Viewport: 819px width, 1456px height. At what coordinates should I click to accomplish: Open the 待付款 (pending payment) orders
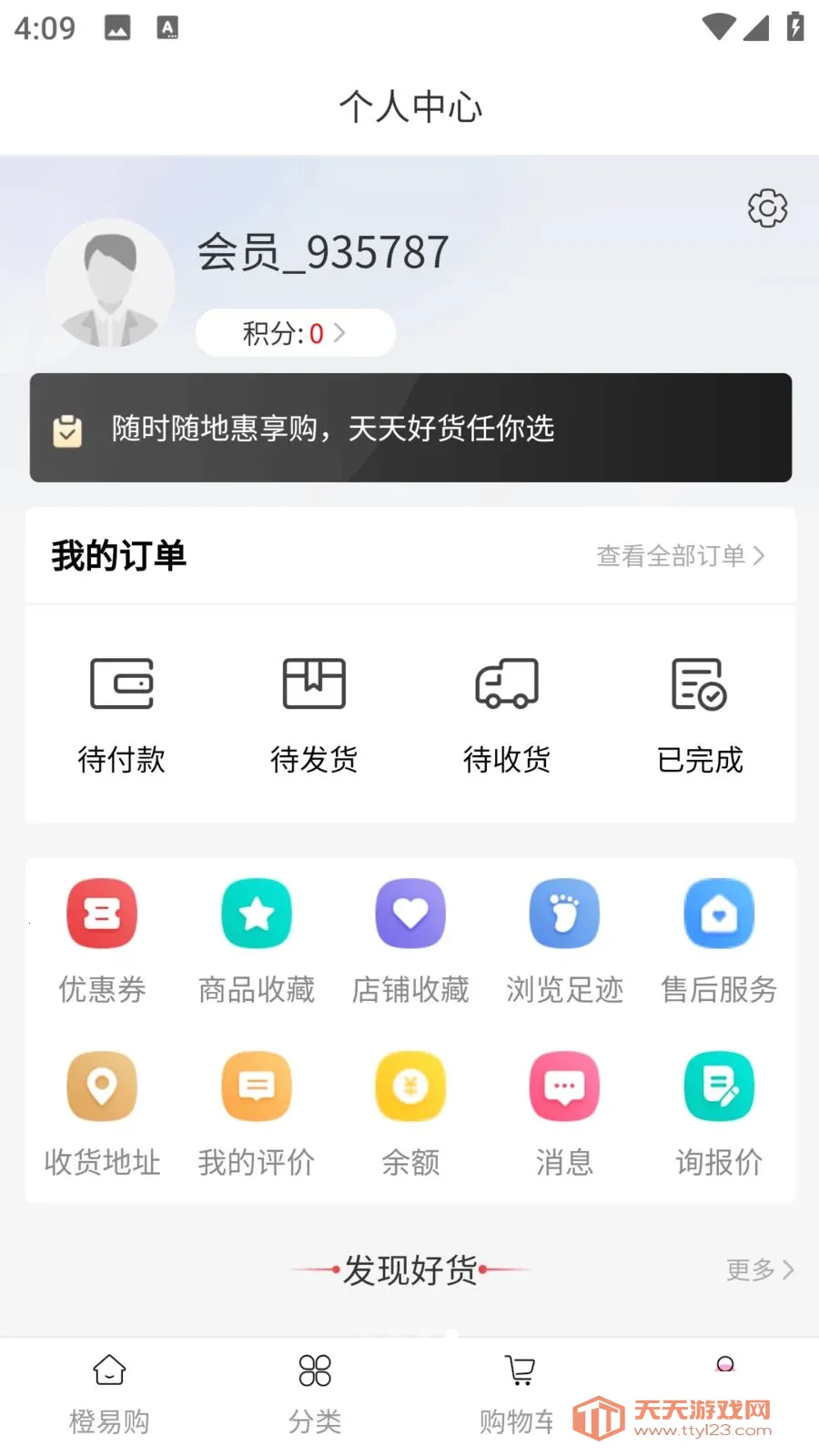122,714
